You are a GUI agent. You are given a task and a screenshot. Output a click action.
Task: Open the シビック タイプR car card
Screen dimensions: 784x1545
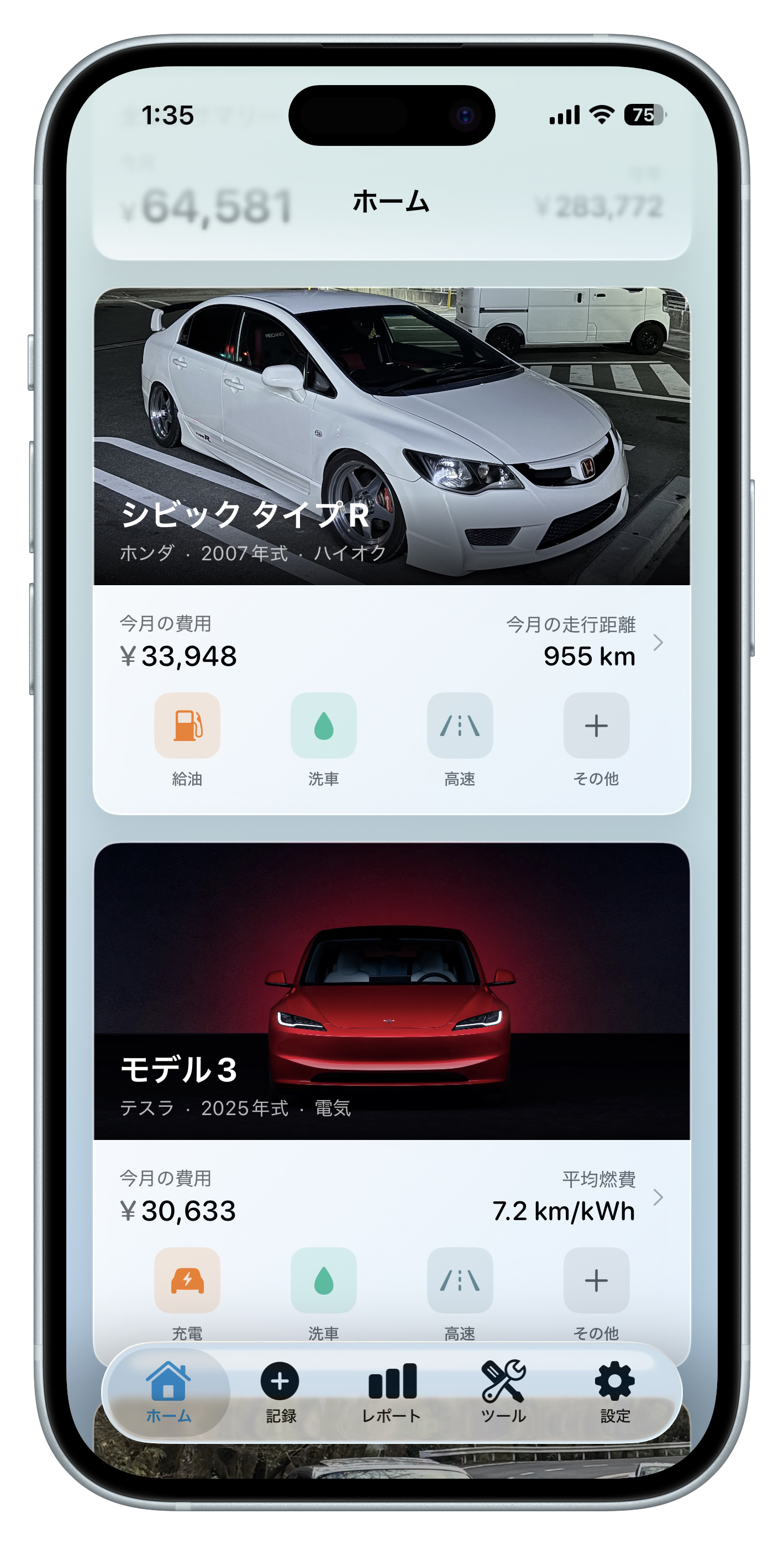[x=391, y=436]
